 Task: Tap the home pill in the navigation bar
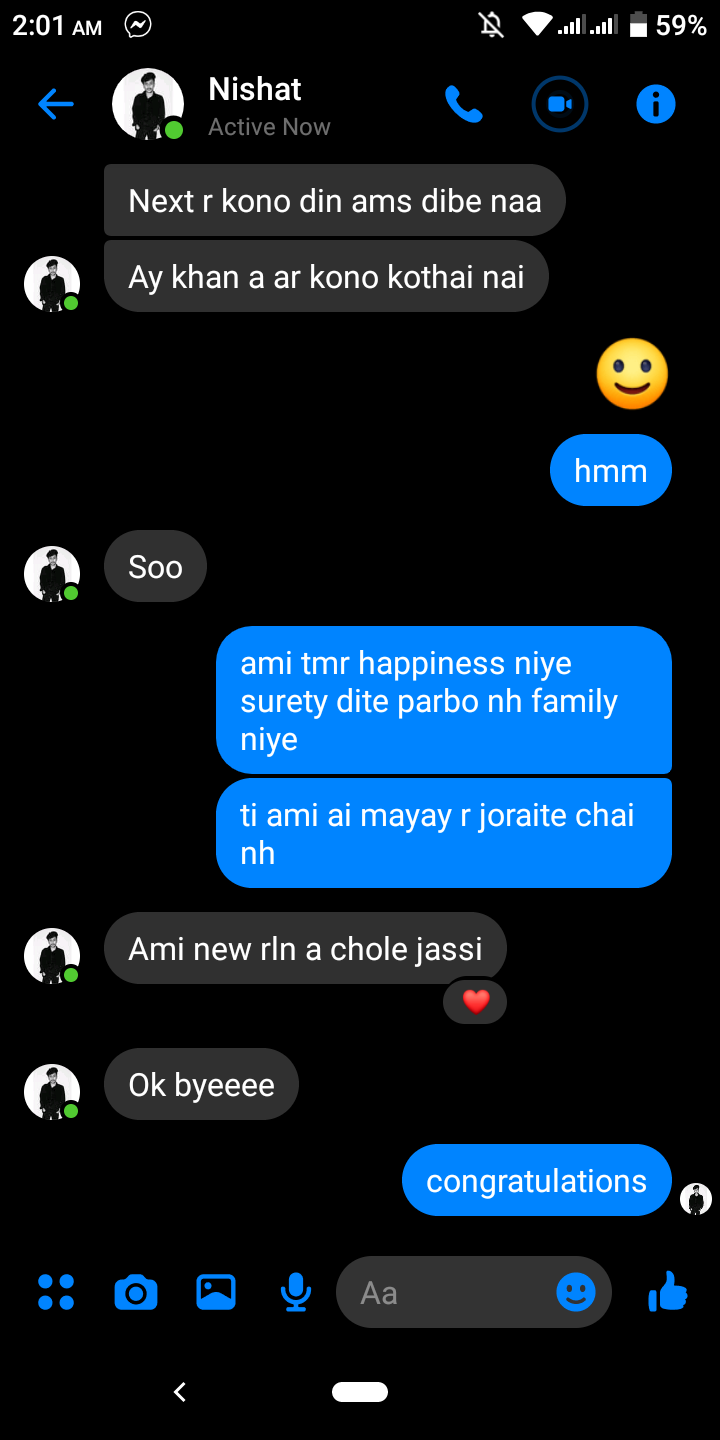360,1391
